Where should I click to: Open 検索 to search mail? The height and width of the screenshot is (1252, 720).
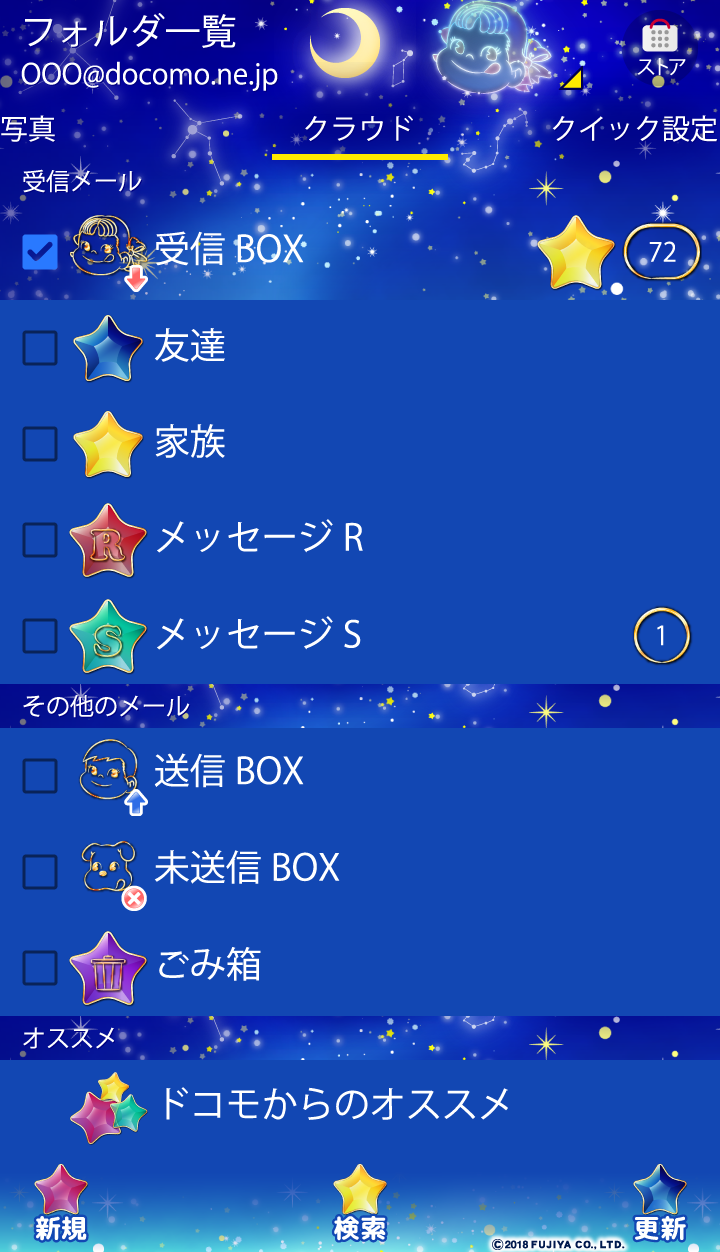pos(360,1204)
